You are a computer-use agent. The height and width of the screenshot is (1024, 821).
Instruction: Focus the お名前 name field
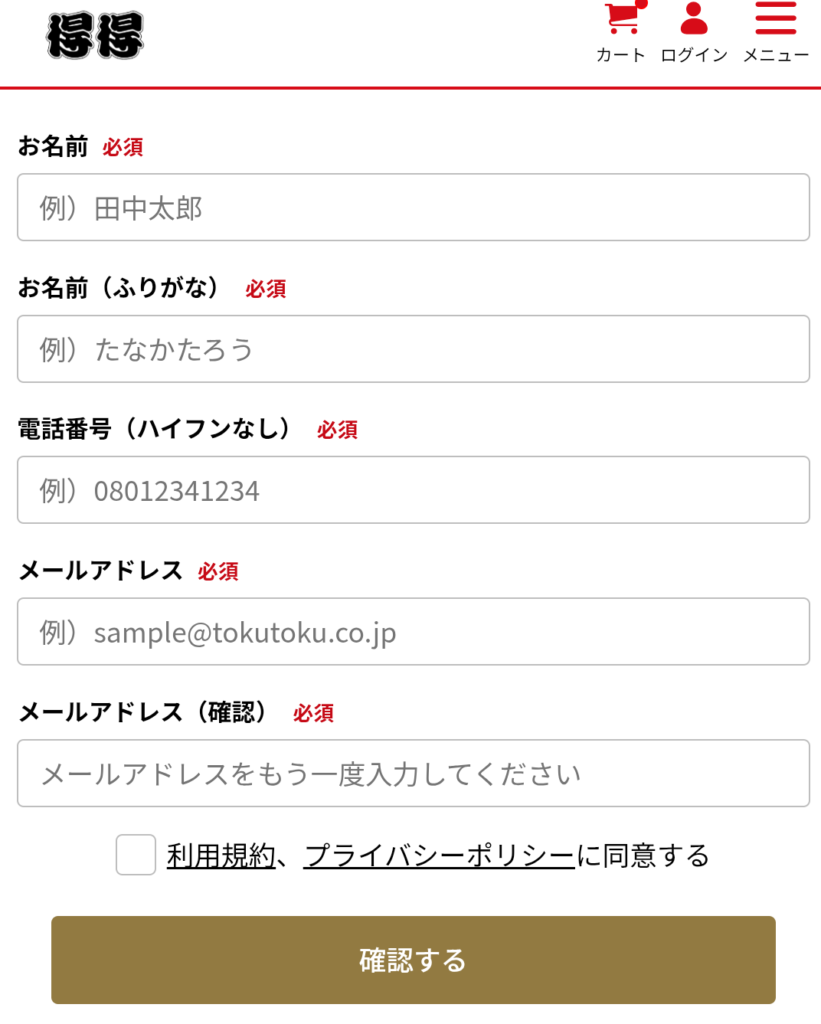pos(413,208)
